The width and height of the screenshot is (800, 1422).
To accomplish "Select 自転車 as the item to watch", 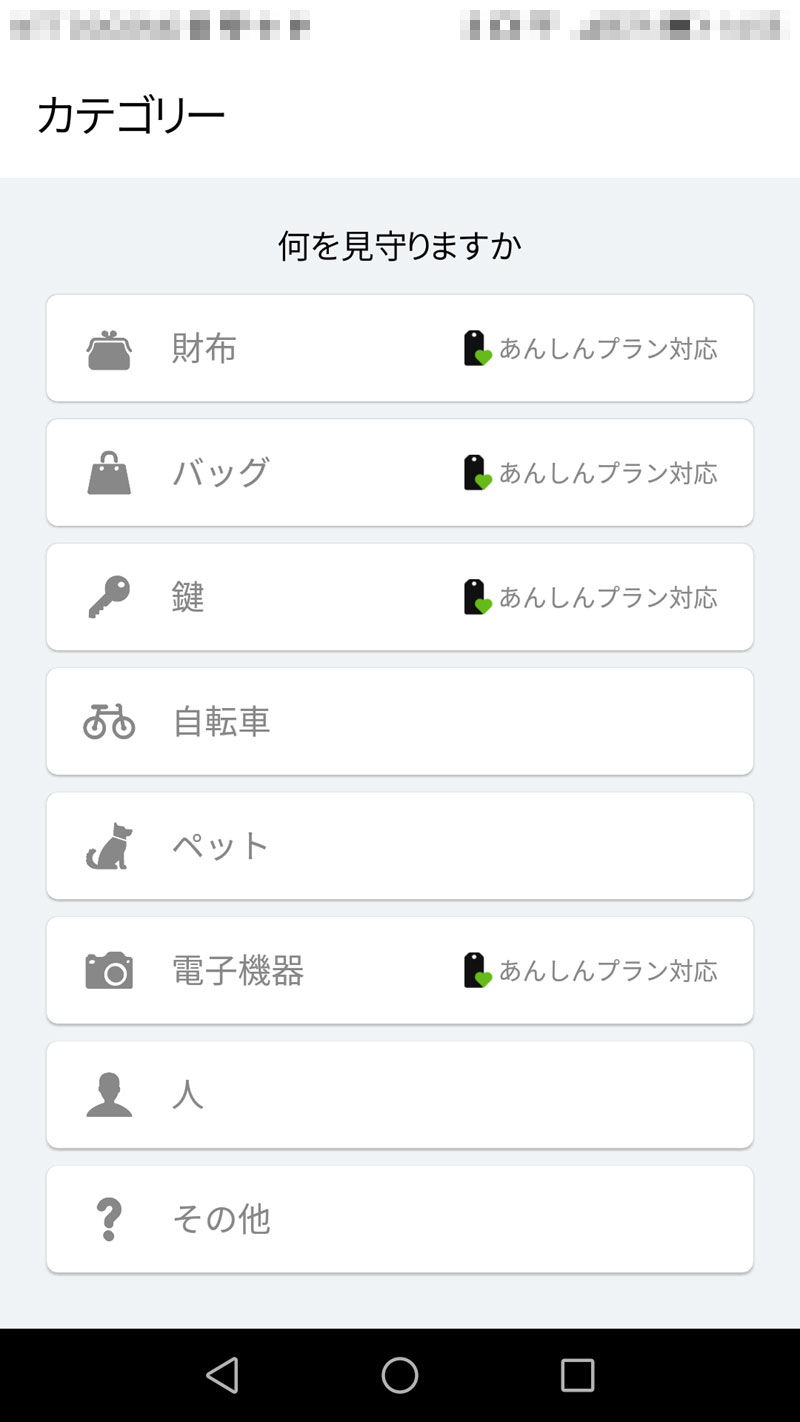I will 400,721.
